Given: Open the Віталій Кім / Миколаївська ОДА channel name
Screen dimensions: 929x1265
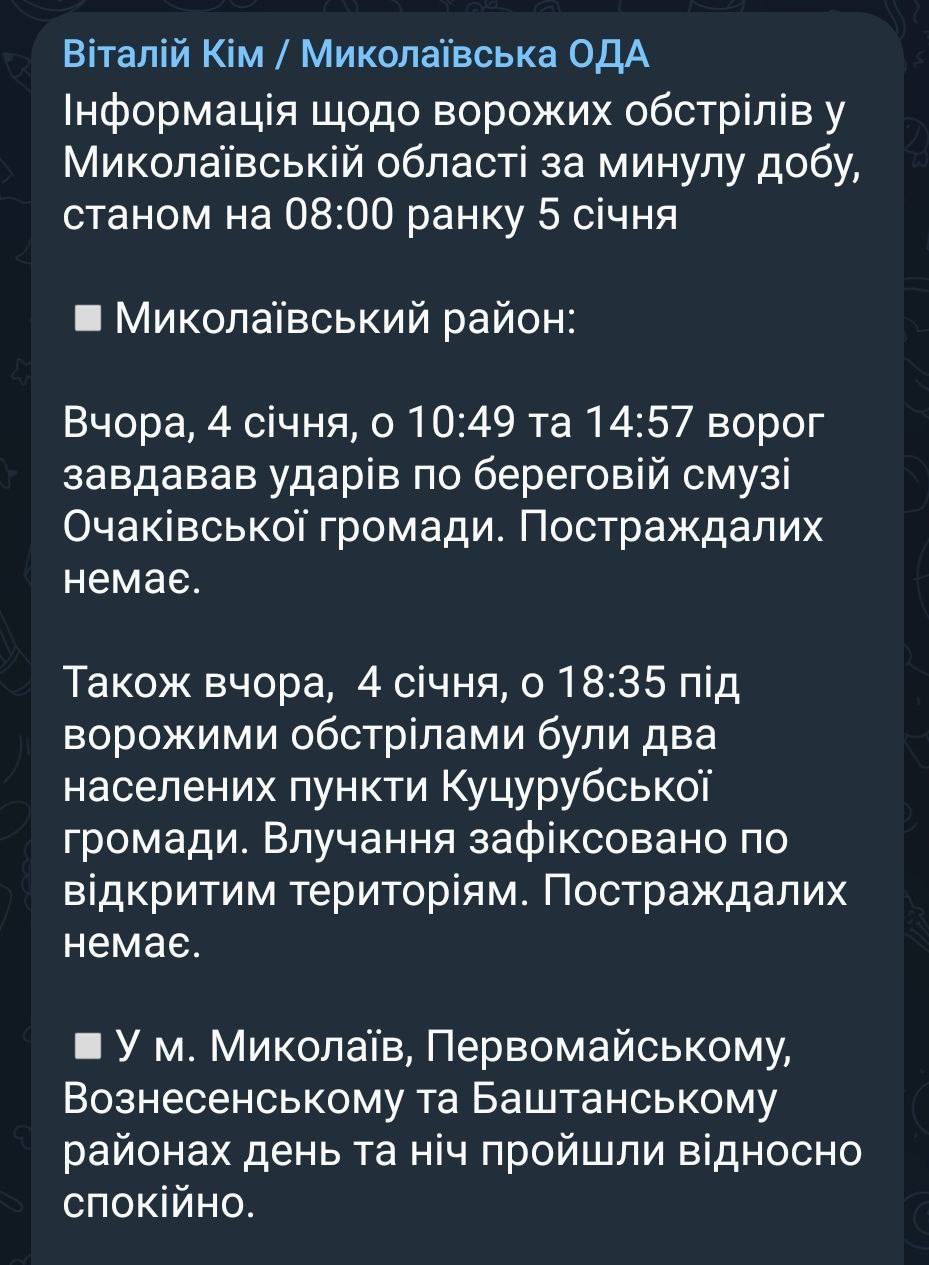Looking at the screenshot, I should coord(356,55).
